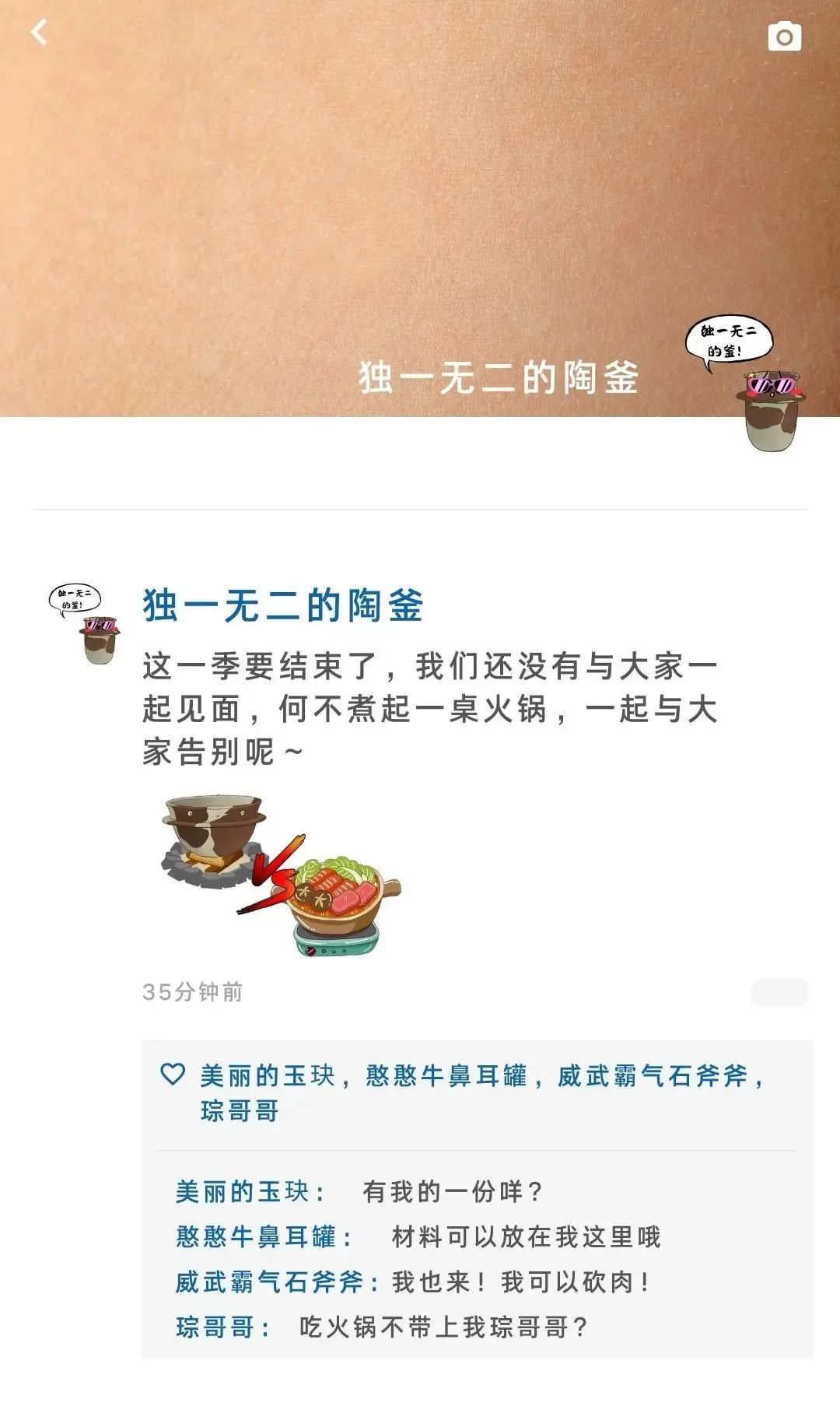Reply to the comment by 威武霸气石斧斧
The width and height of the screenshot is (840, 1420).
click(520, 1282)
